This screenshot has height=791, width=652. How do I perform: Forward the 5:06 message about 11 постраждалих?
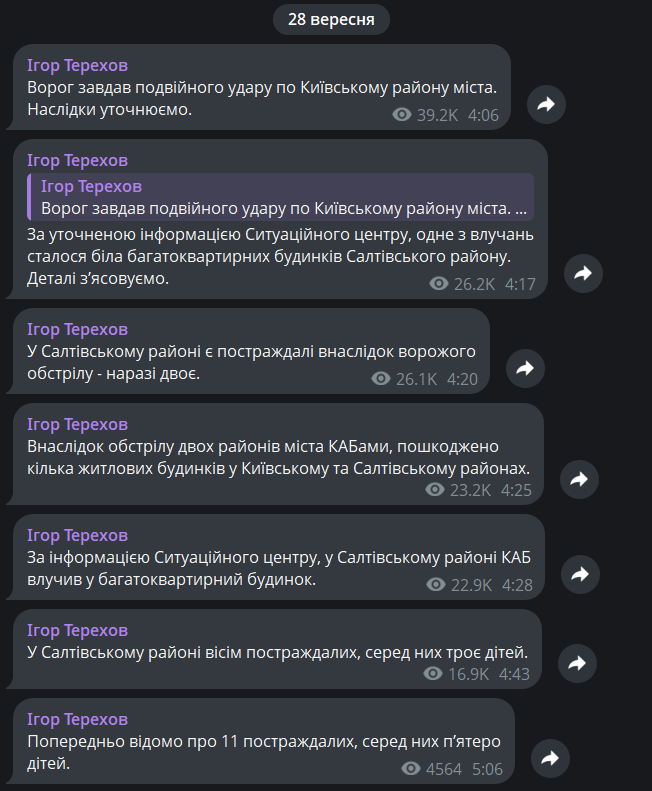click(550, 758)
